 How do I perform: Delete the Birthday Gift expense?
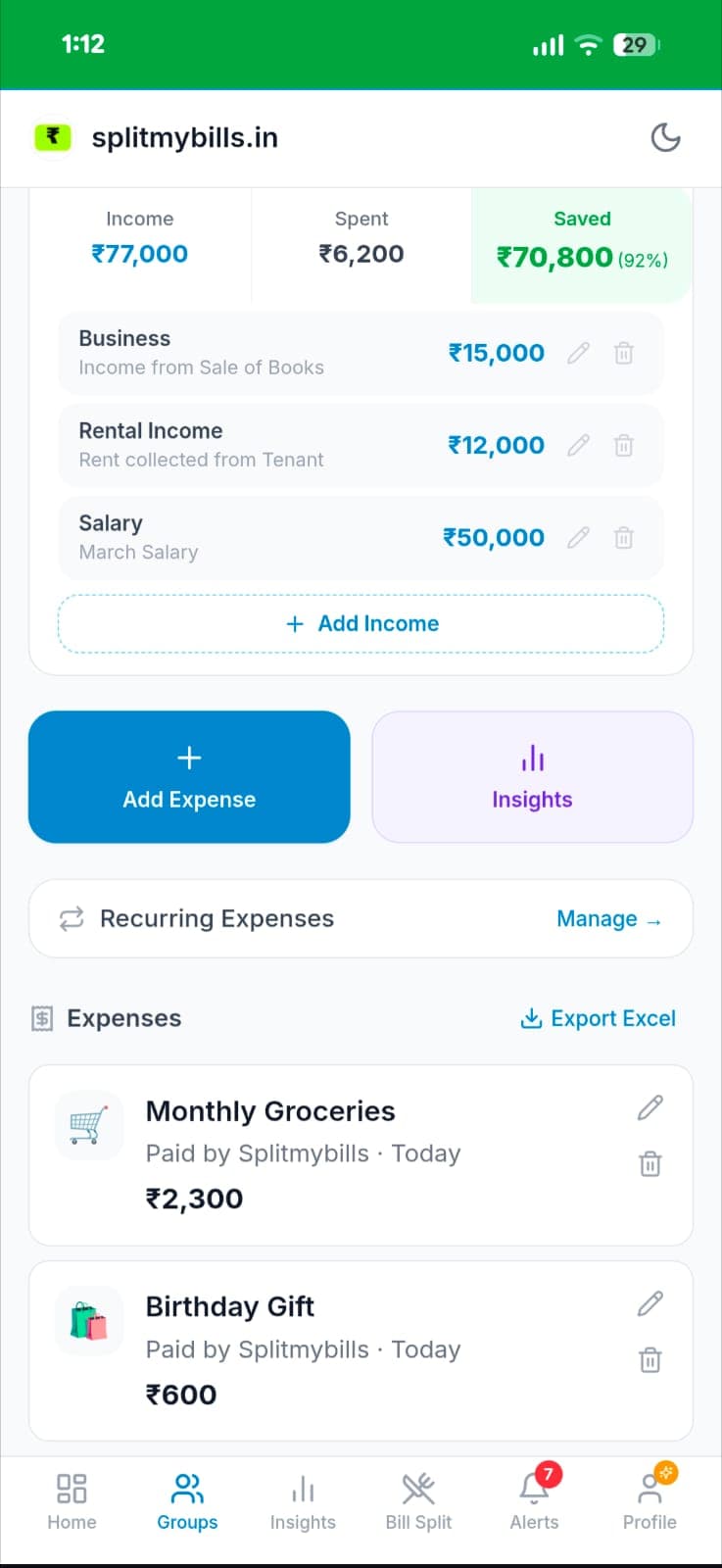650,1360
